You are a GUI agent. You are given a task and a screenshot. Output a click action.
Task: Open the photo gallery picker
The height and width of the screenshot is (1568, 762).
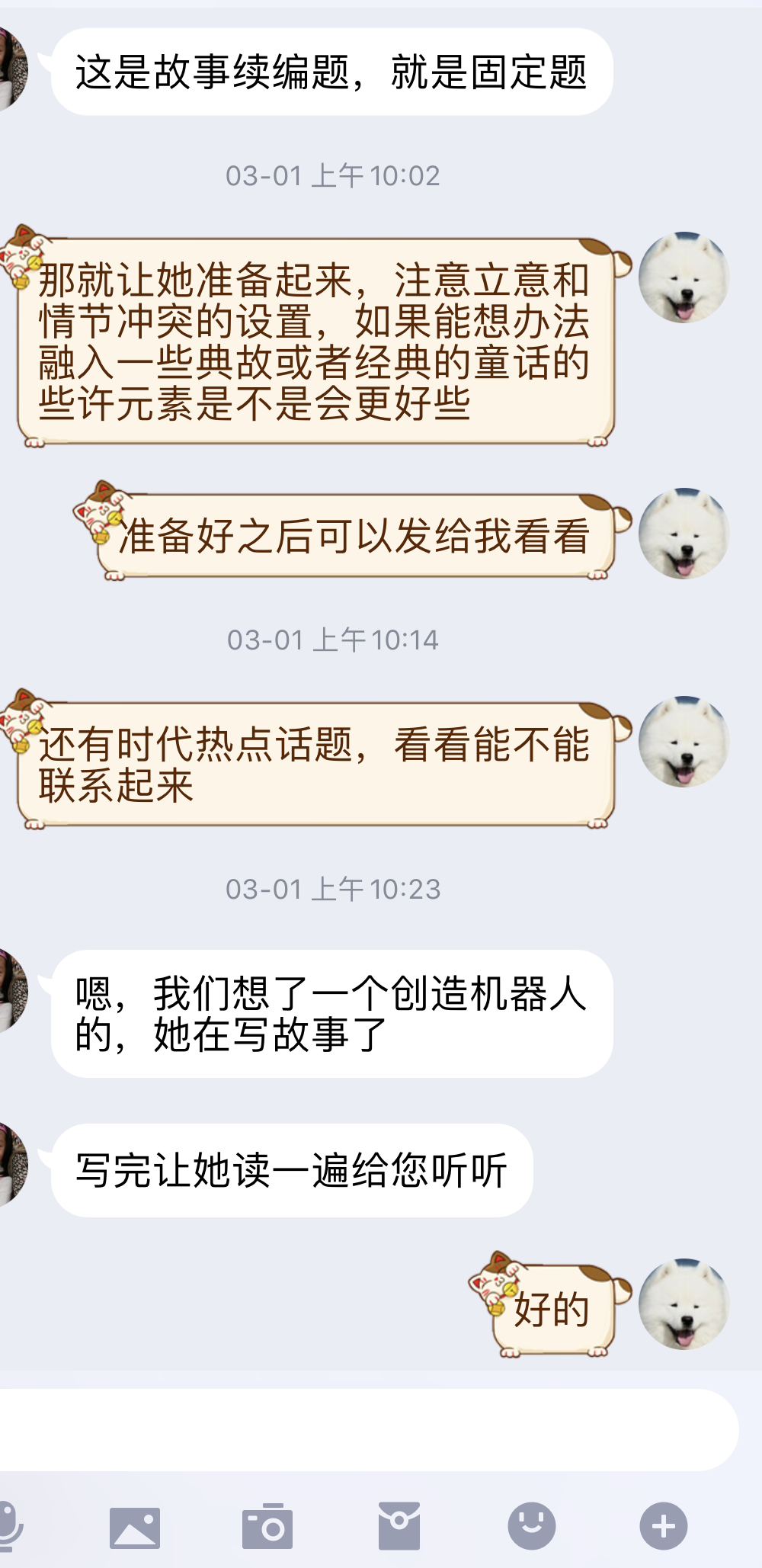pyautogui.click(x=135, y=1527)
